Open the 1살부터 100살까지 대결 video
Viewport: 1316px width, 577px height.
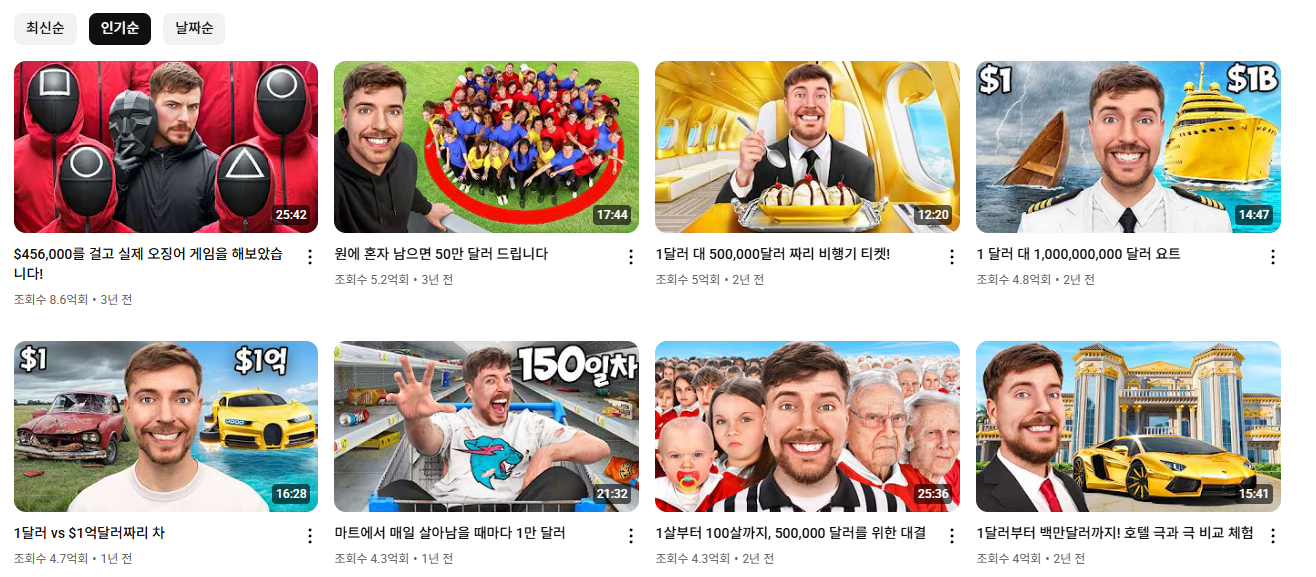tap(807, 427)
